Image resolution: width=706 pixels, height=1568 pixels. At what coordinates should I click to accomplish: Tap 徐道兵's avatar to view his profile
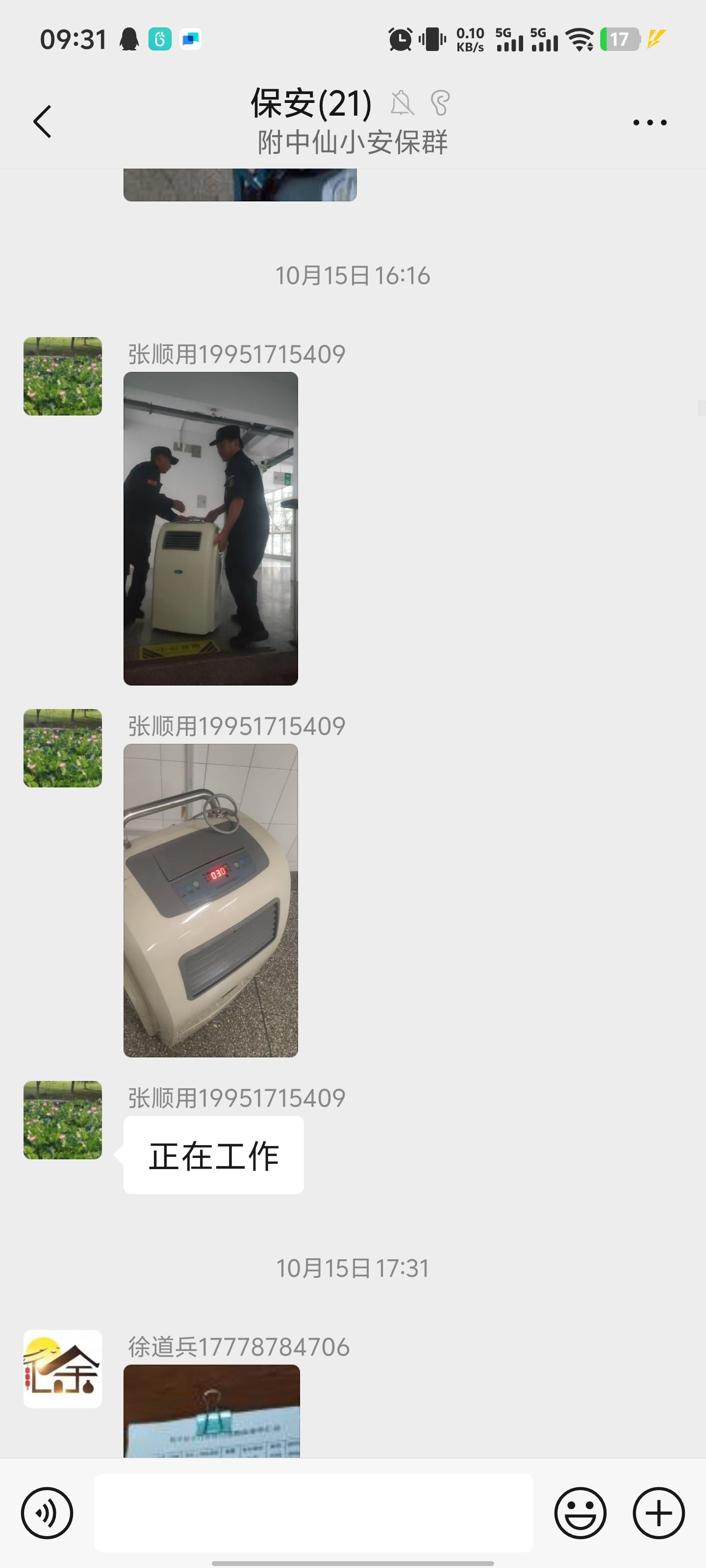[63, 1369]
